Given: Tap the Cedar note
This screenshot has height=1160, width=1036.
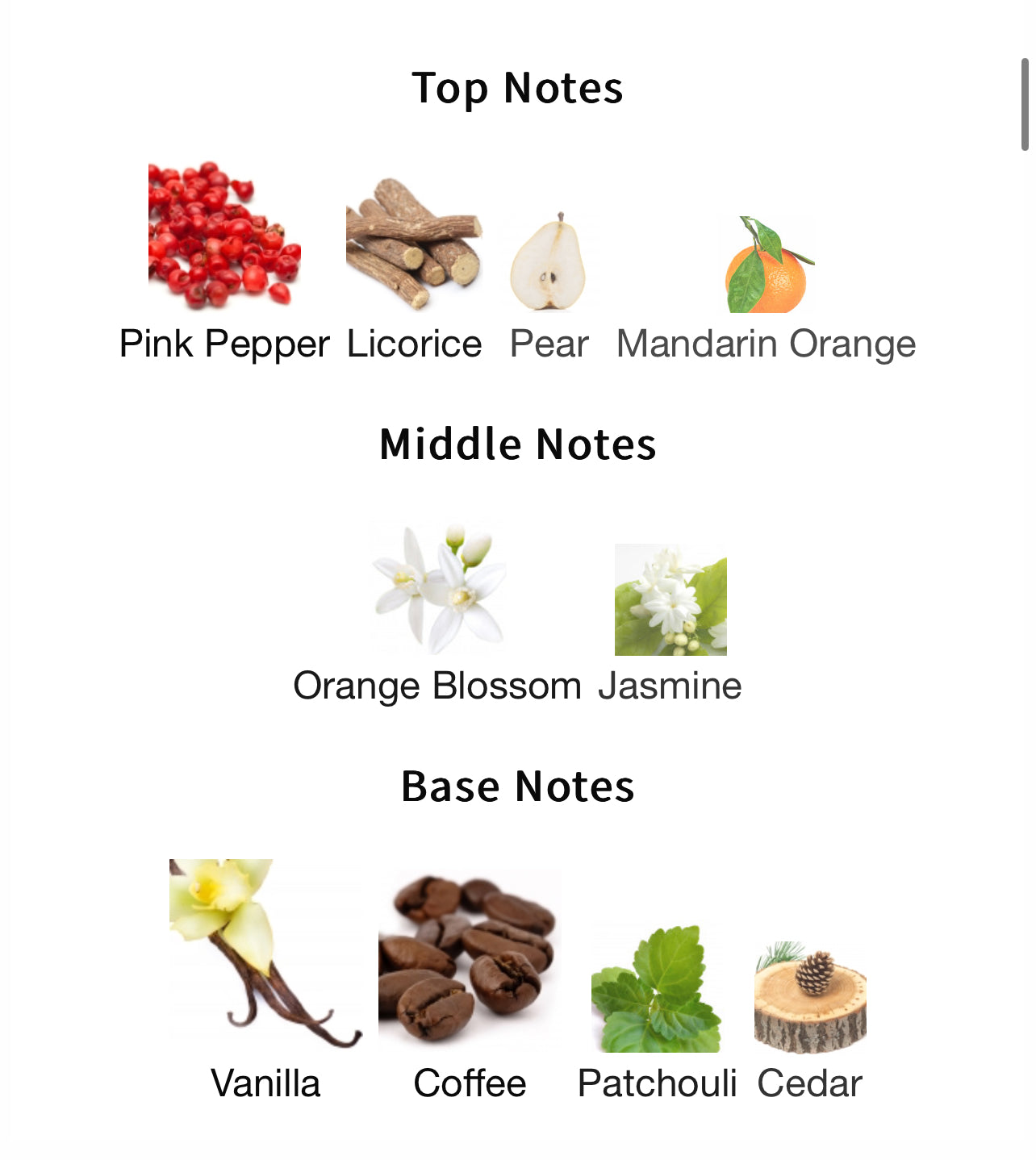Looking at the screenshot, I should (x=810, y=999).
